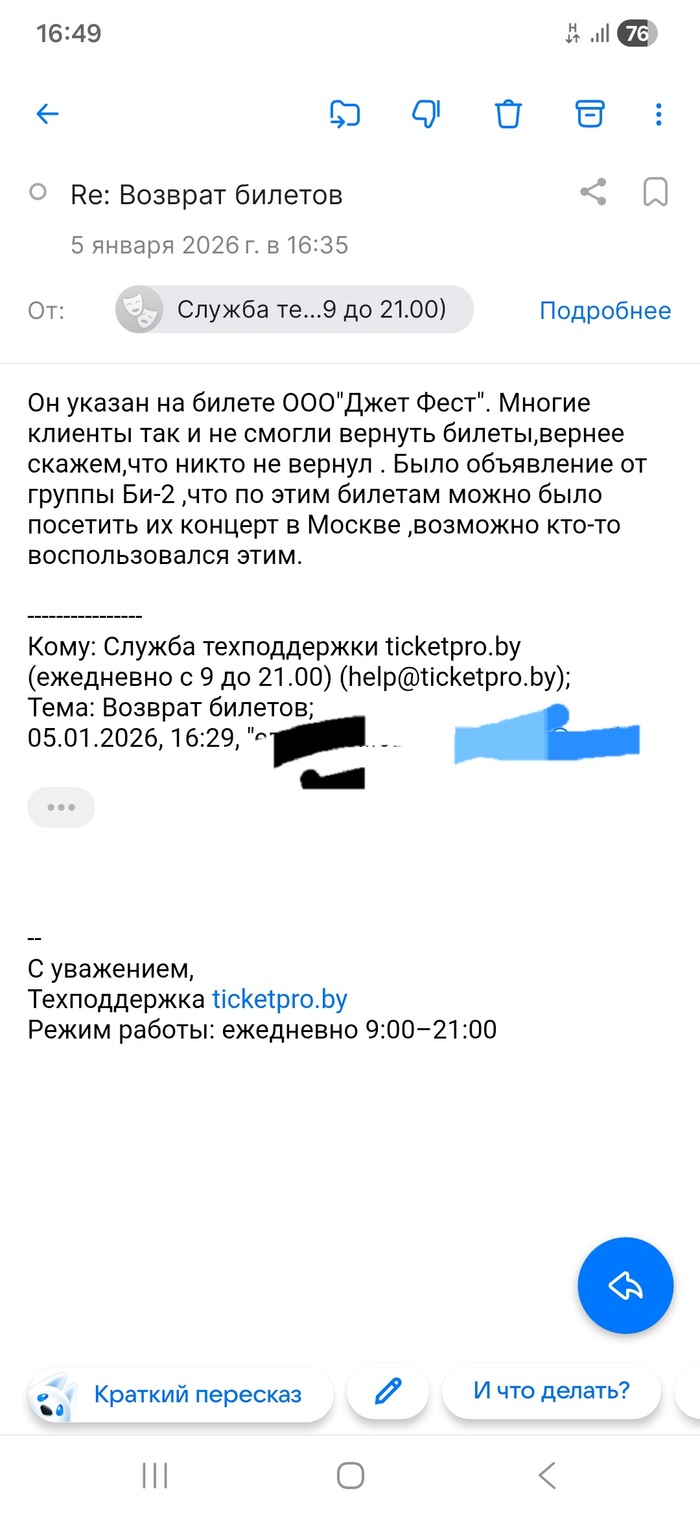Screen dimensions: 700x1517
Task: Delete this email
Action: pos(509,114)
